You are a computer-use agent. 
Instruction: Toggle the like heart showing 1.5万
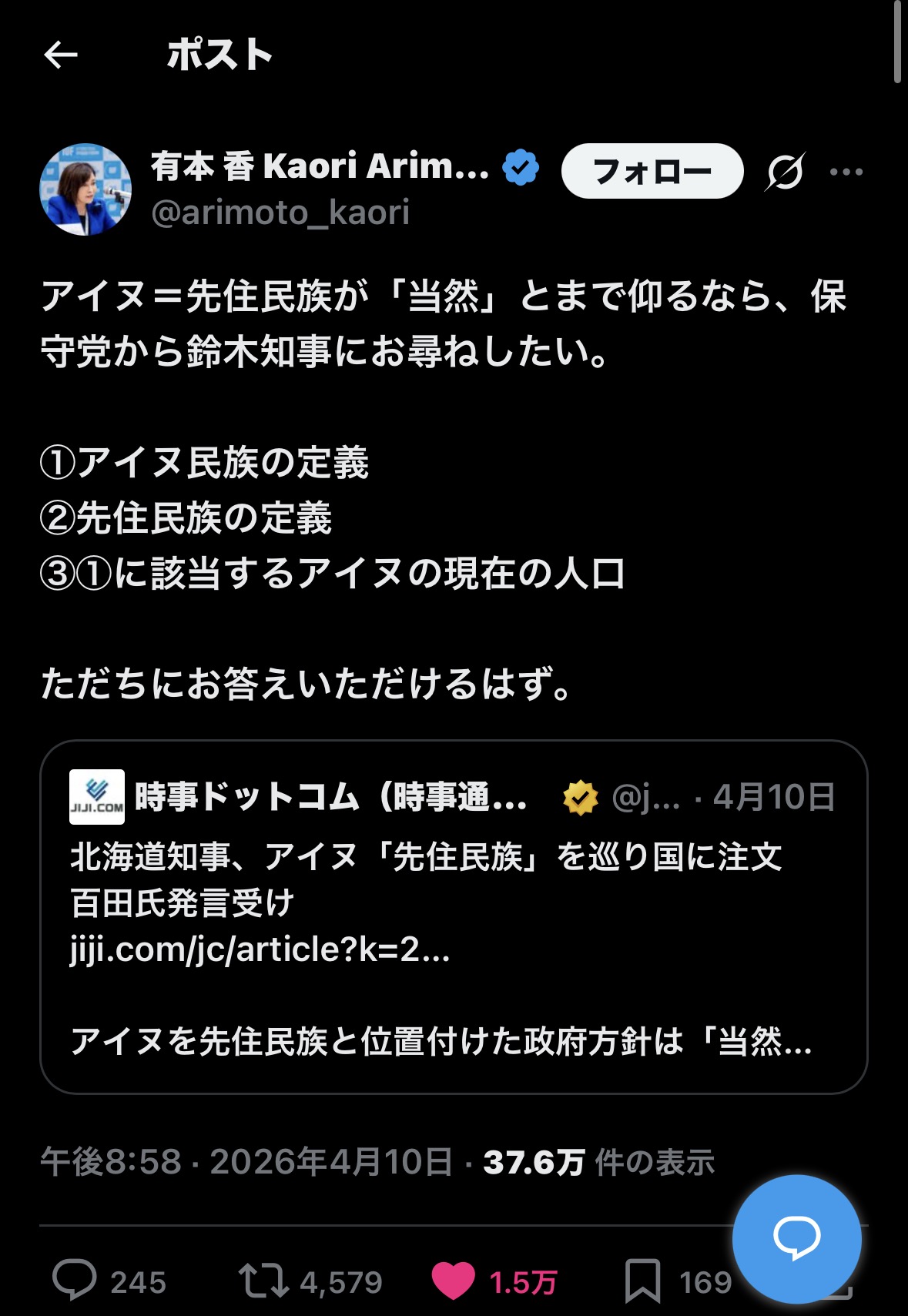coord(453,1280)
